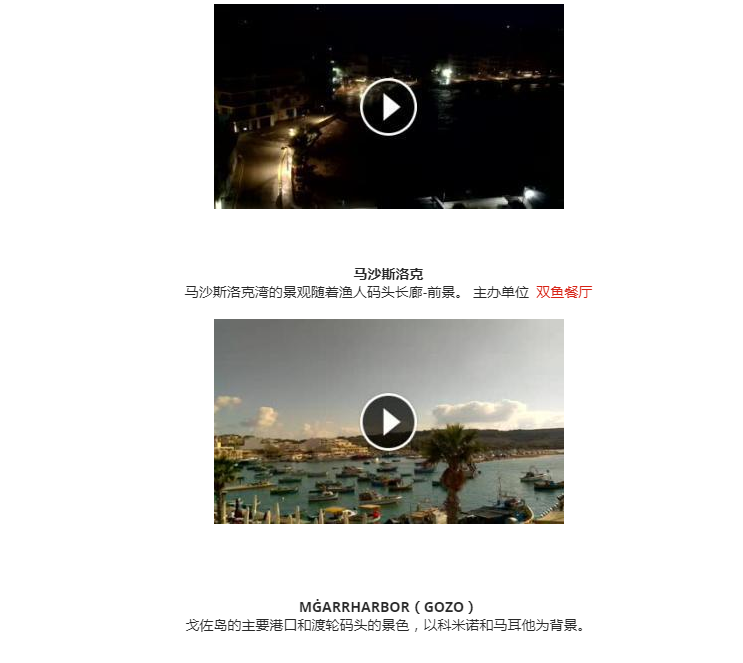743x663 pixels.
Task: Open the red 双鱼餐厅 link
Action: click(x=564, y=292)
